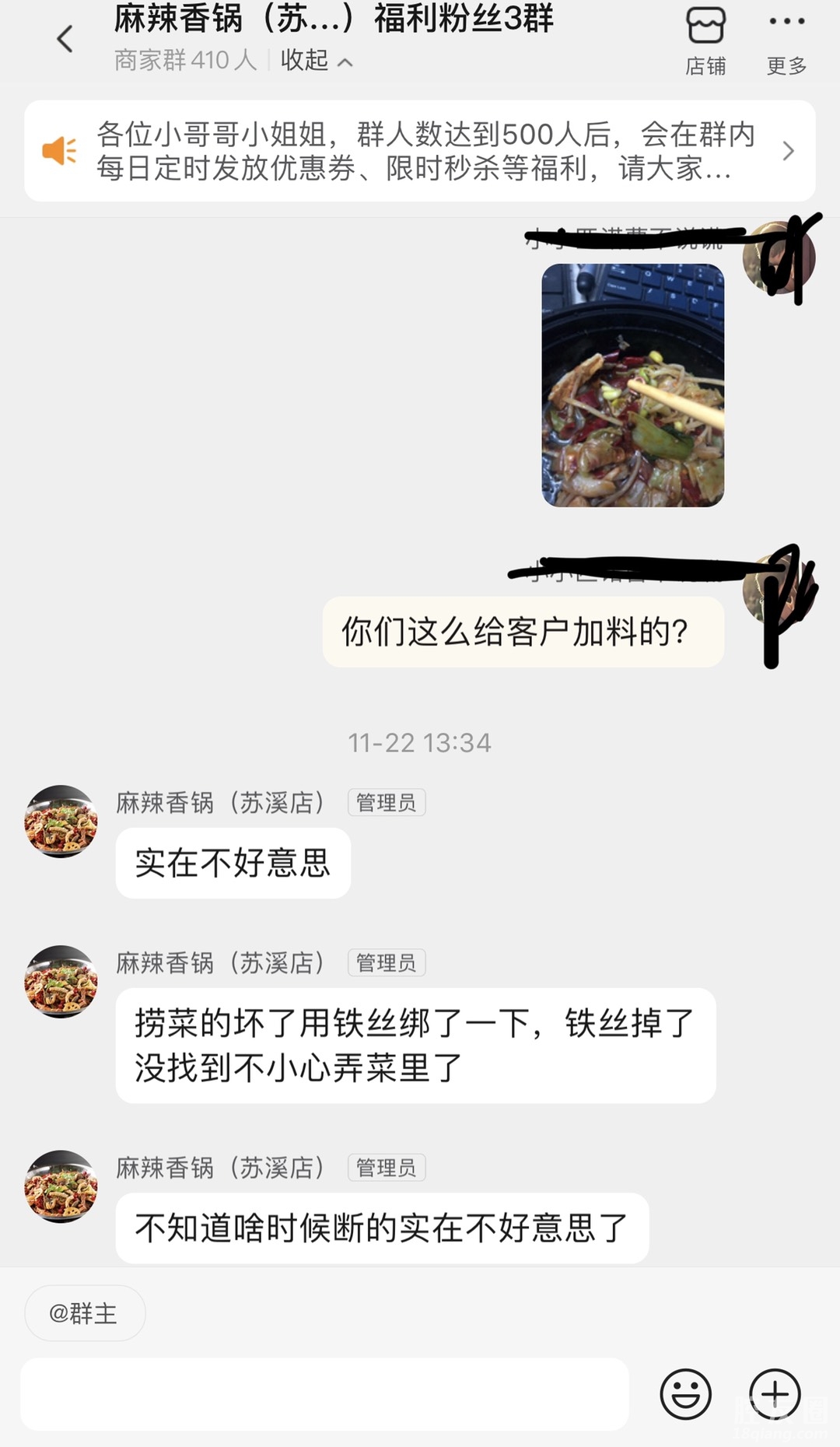Open the 更多 menu
The image size is (840, 1447).
[786, 40]
